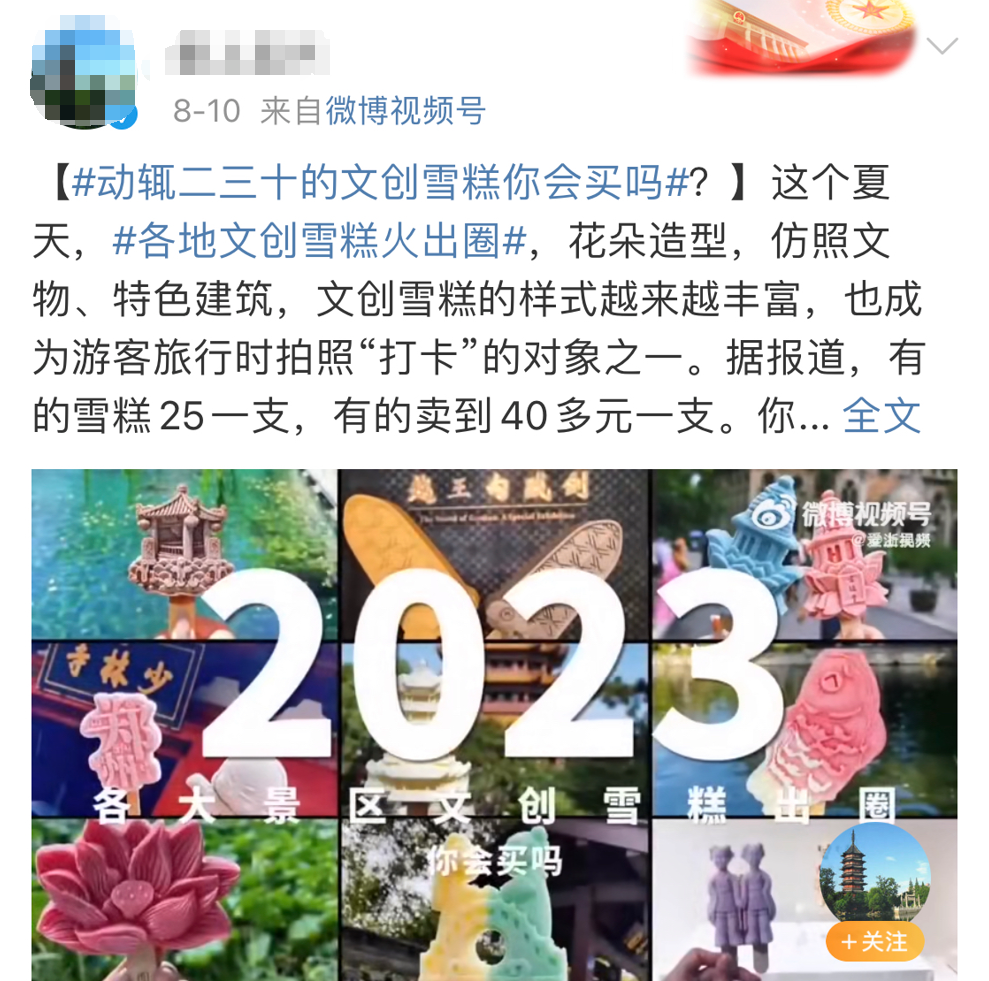This screenshot has height=981, width=989.
Task: Open the 微博视频号 source link
Action: [405, 111]
